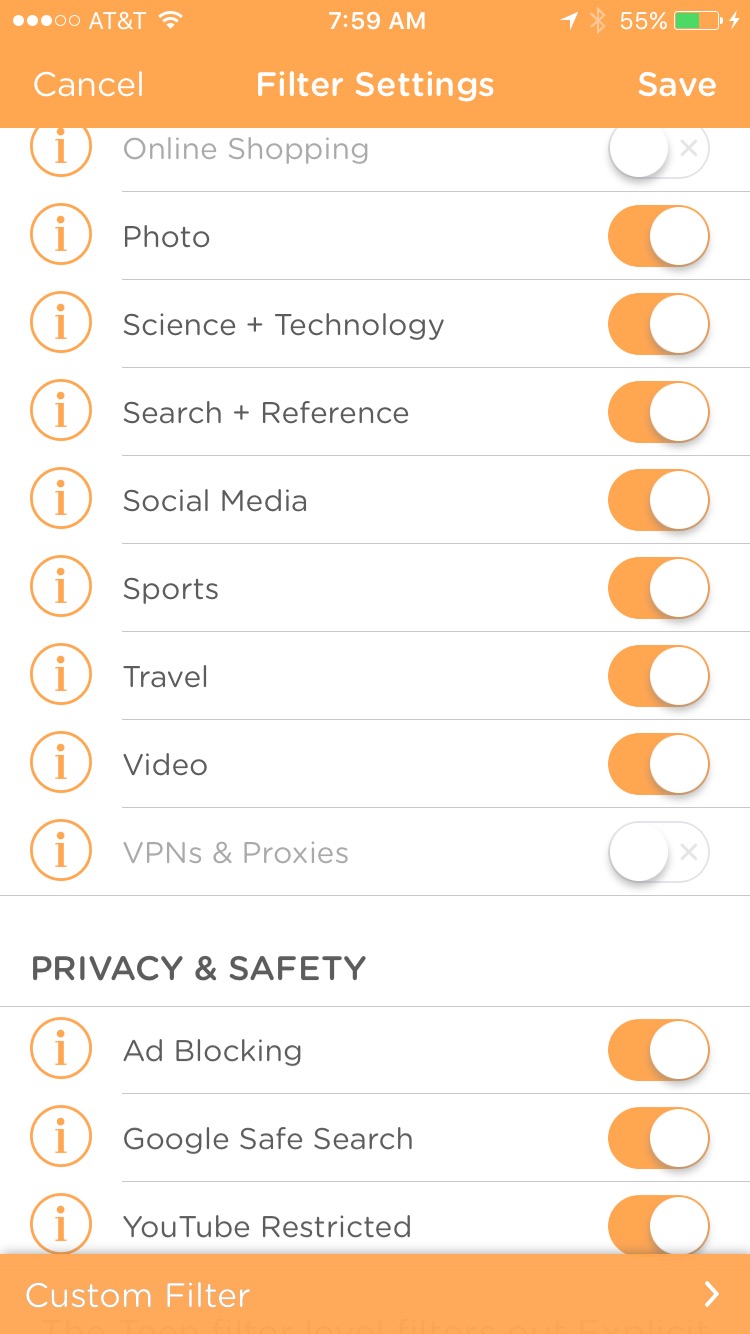Disable the Science + Technology switch
The height and width of the screenshot is (1334, 750).
point(659,324)
